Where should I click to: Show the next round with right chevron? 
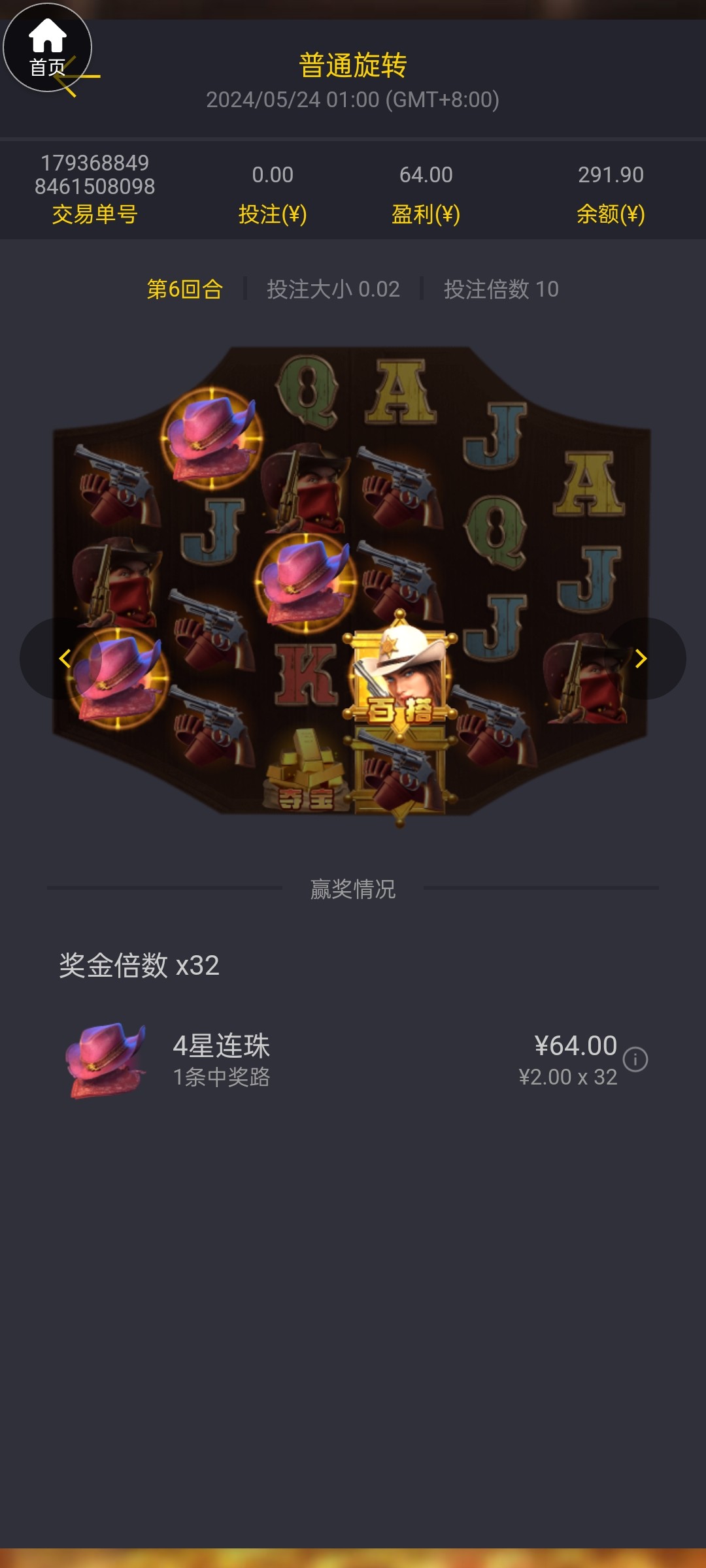coord(641,658)
